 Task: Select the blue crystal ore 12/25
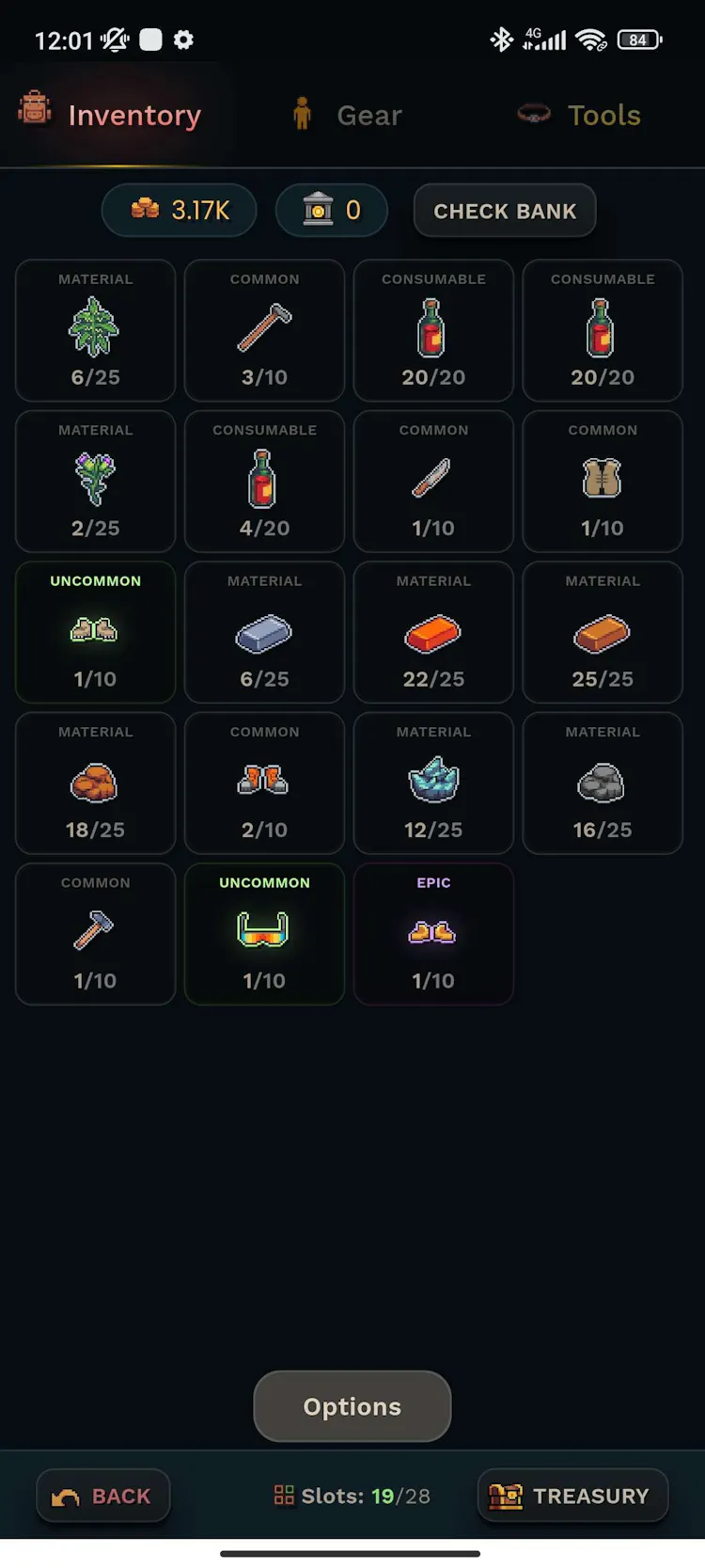pos(433,783)
